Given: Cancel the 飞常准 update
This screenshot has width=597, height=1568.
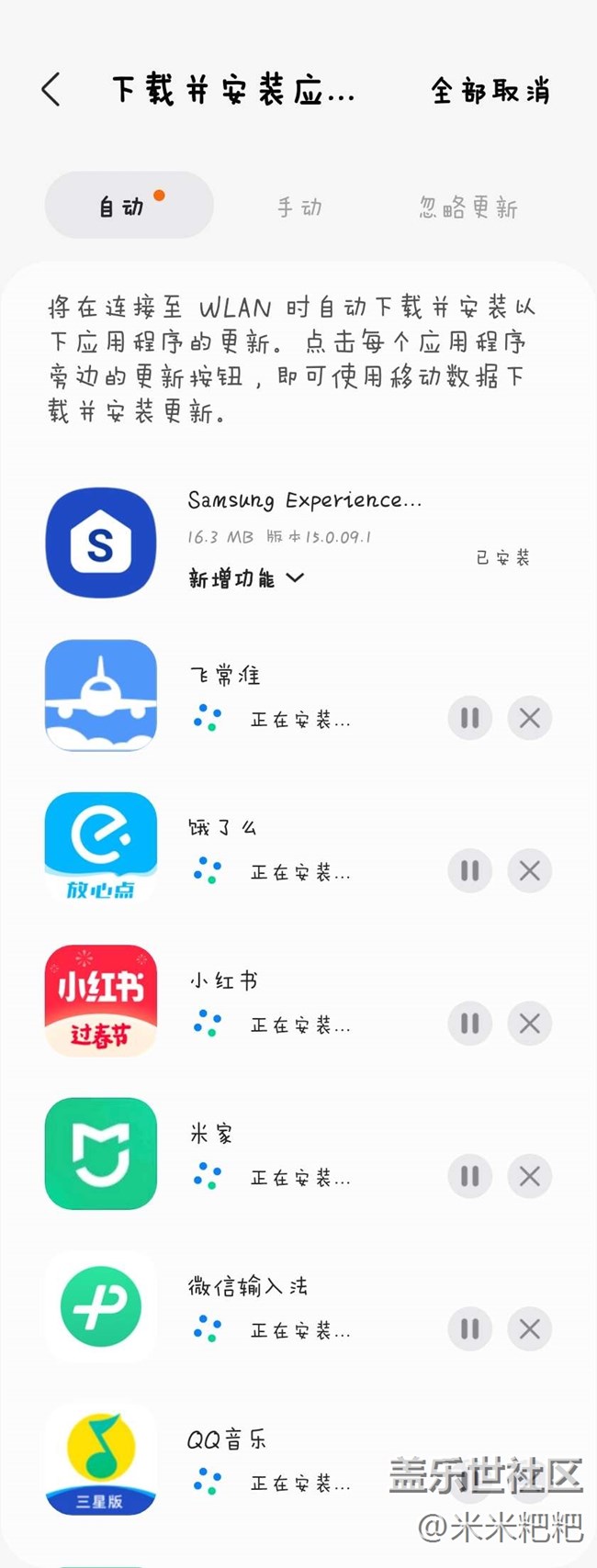Looking at the screenshot, I should click(529, 718).
